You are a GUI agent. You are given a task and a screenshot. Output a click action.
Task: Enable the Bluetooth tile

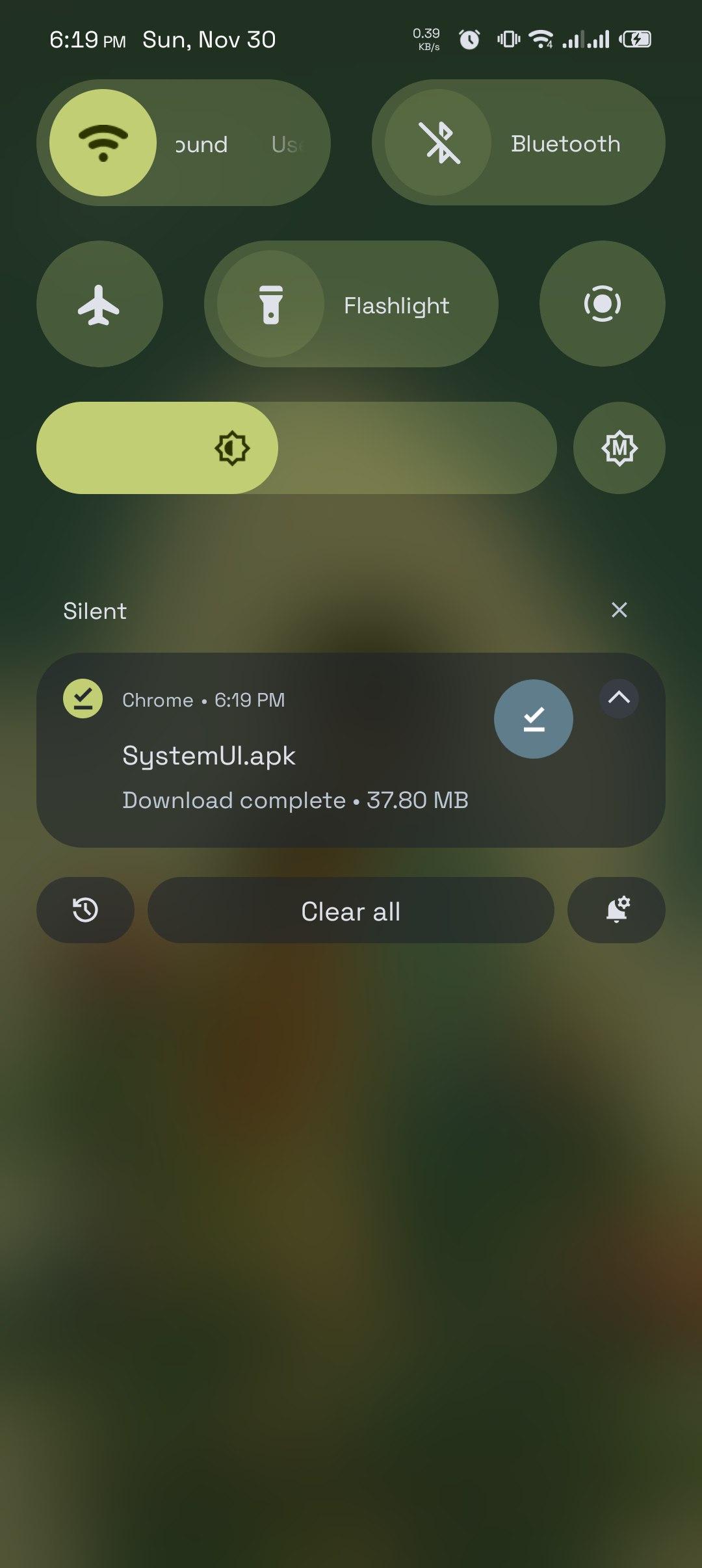click(x=439, y=143)
